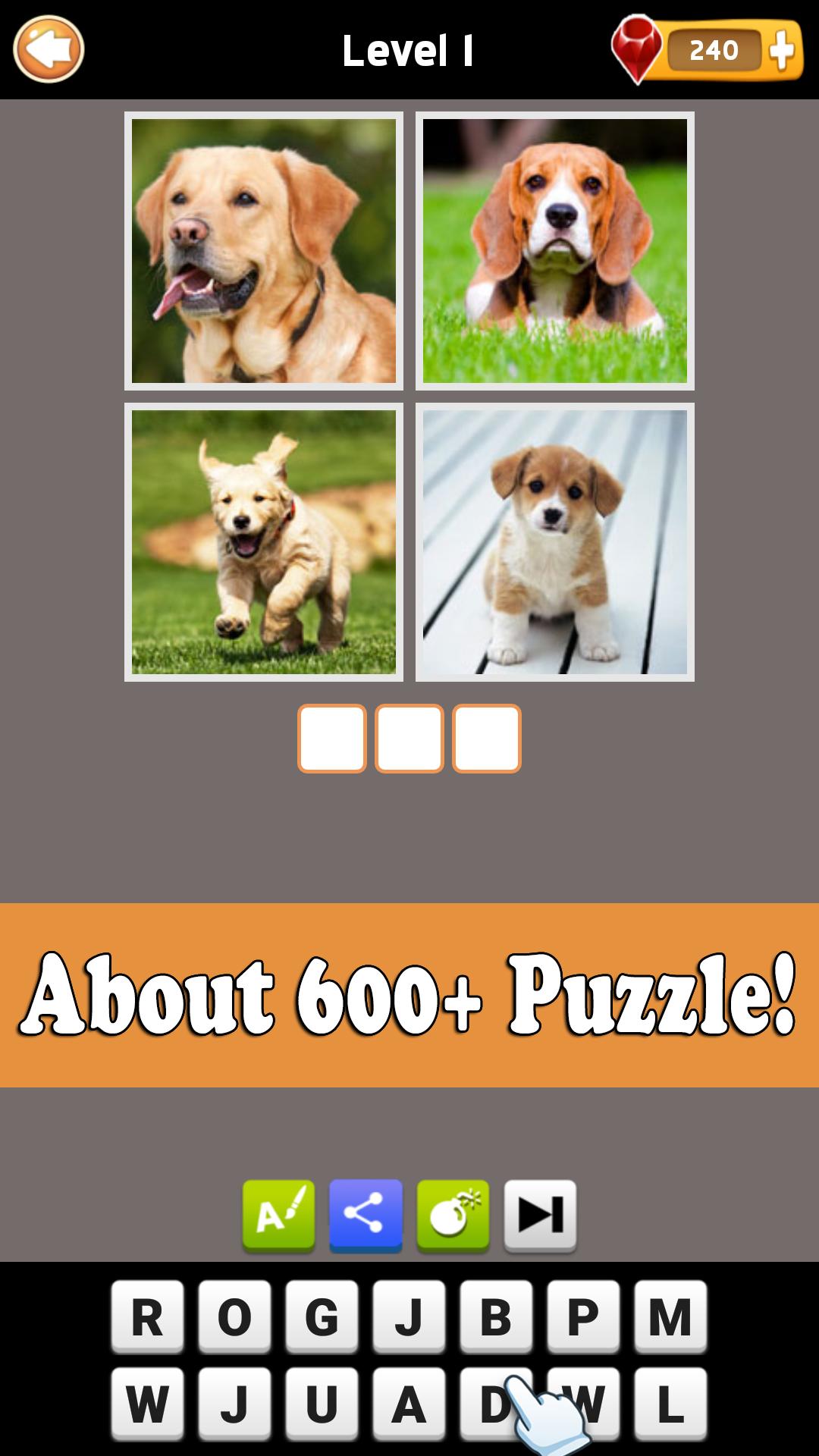The image size is (819, 1456).
Task: Tap the letter L tile
Action: (x=670, y=1404)
